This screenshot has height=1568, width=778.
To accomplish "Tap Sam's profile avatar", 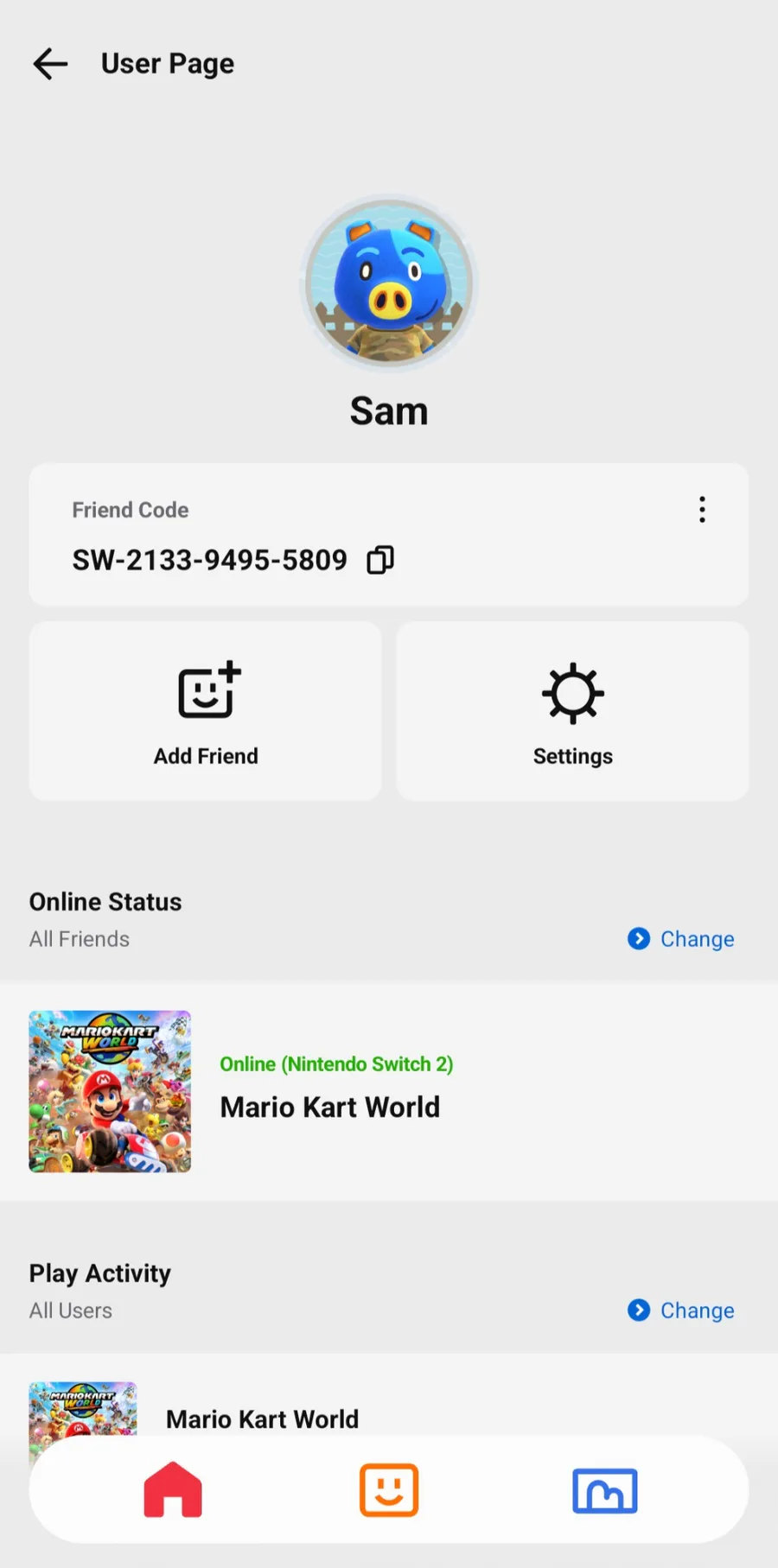I will [x=389, y=283].
